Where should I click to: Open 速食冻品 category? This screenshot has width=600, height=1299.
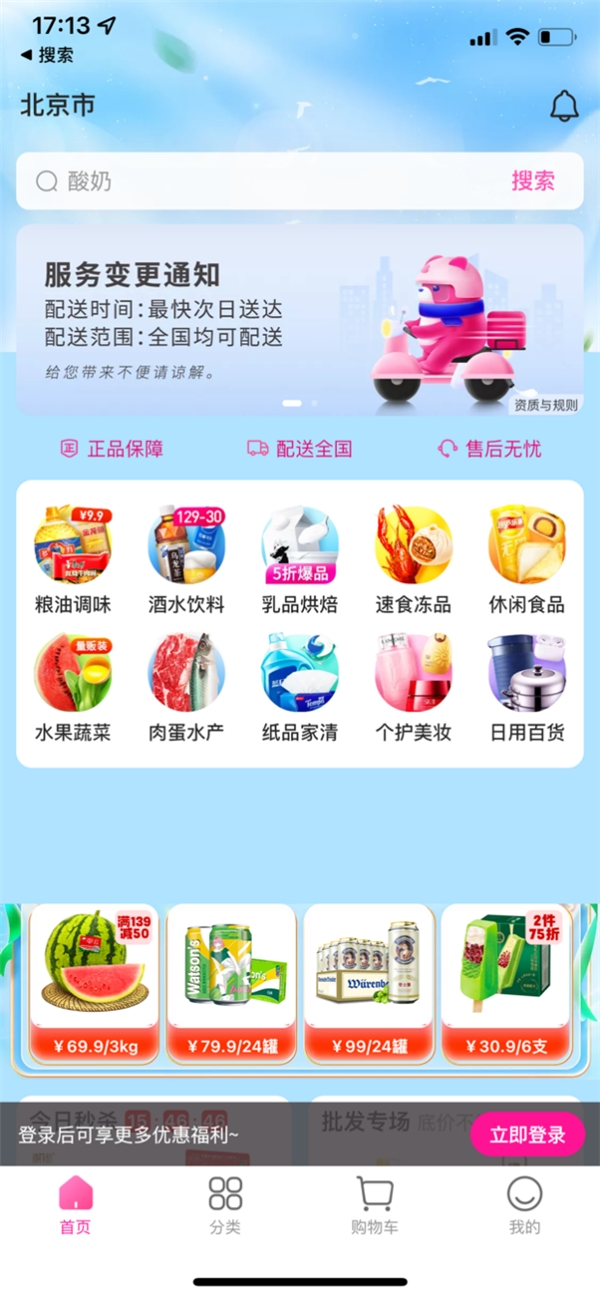pyautogui.click(x=413, y=560)
